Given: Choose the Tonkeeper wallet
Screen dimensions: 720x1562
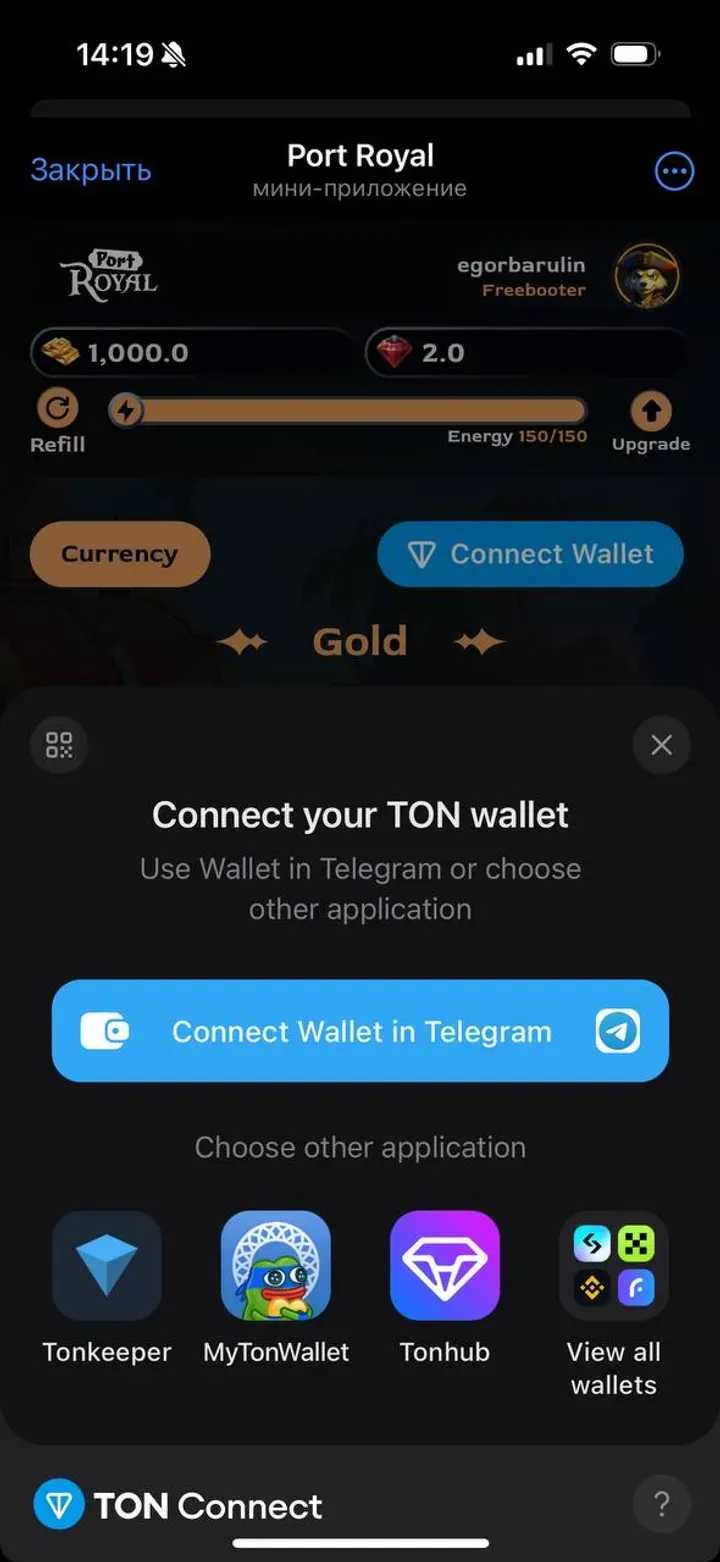Looking at the screenshot, I should (x=107, y=1266).
